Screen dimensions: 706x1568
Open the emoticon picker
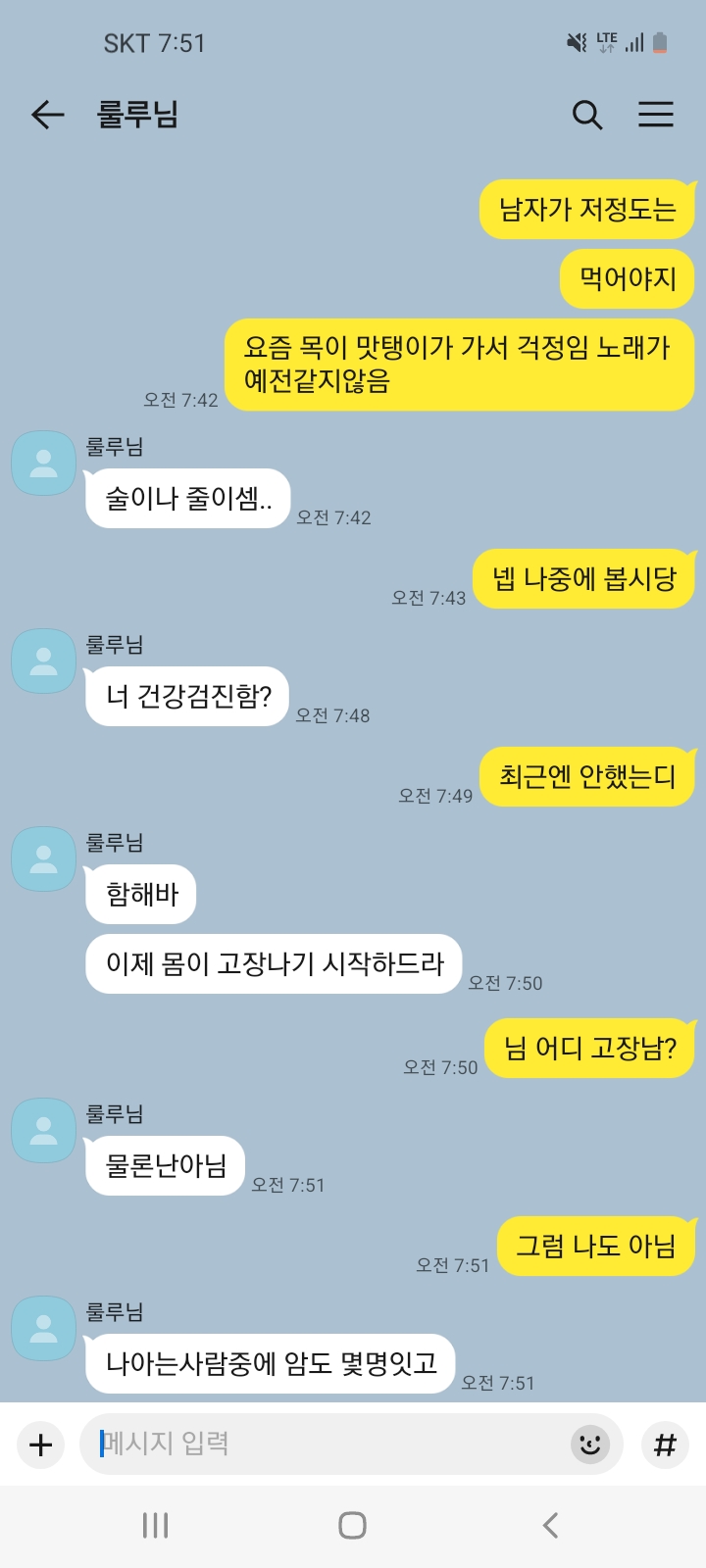pos(590,1445)
